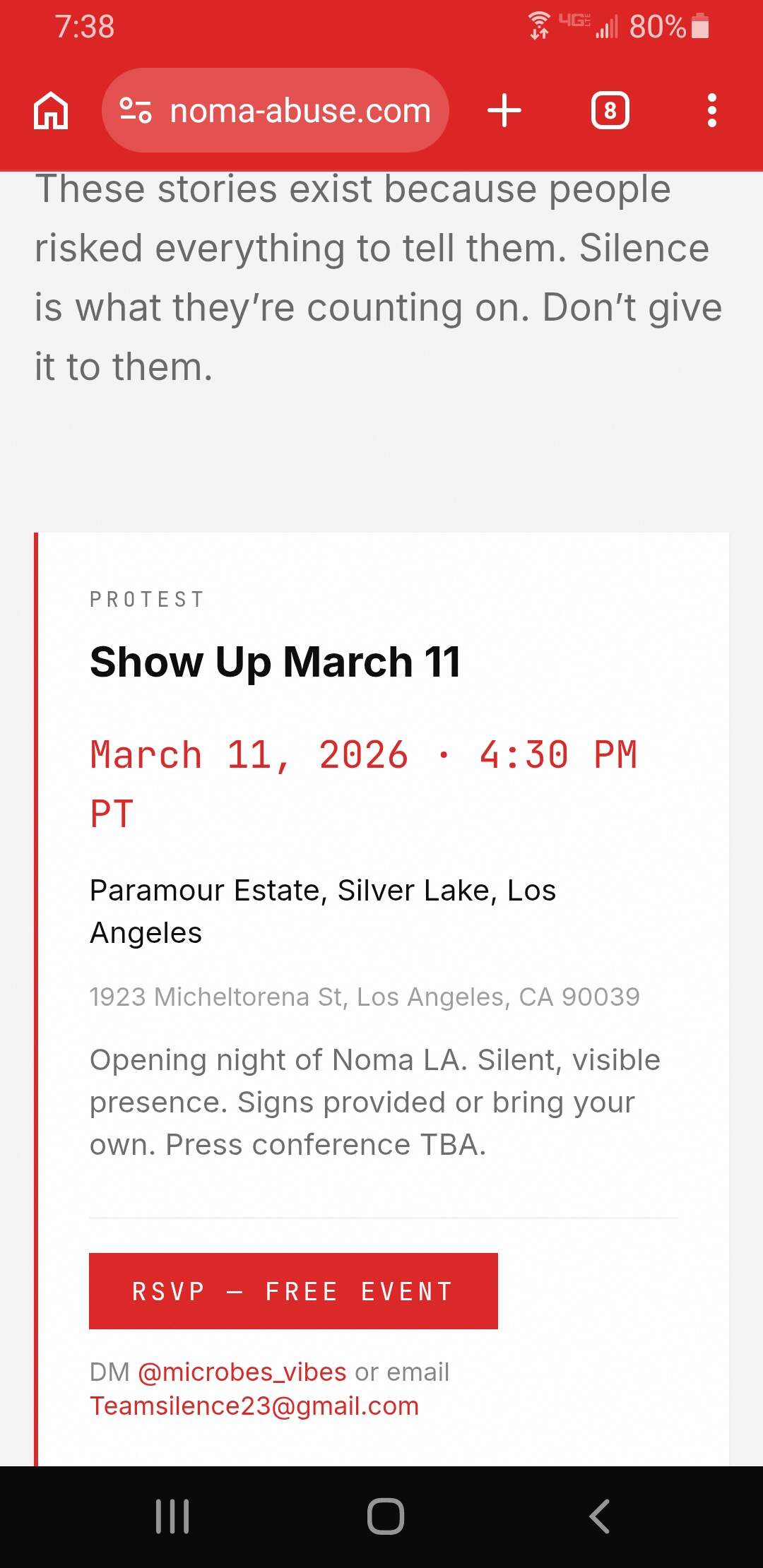This screenshot has width=763, height=1568.
Task: View site information in the address bar
Action: pyautogui.click(x=136, y=111)
